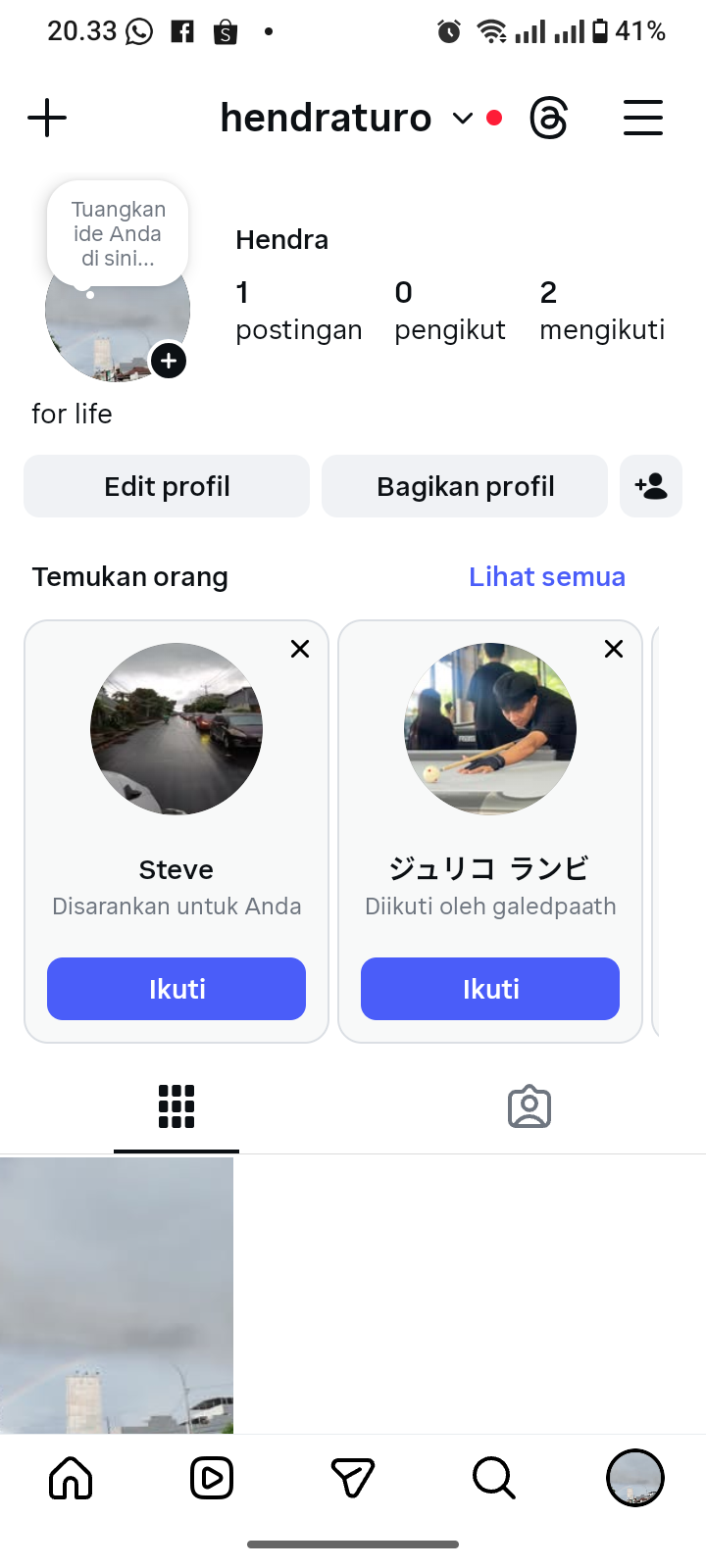Go to the Home feed tab
Screen dimensions: 706x1568
point(71,1478)
